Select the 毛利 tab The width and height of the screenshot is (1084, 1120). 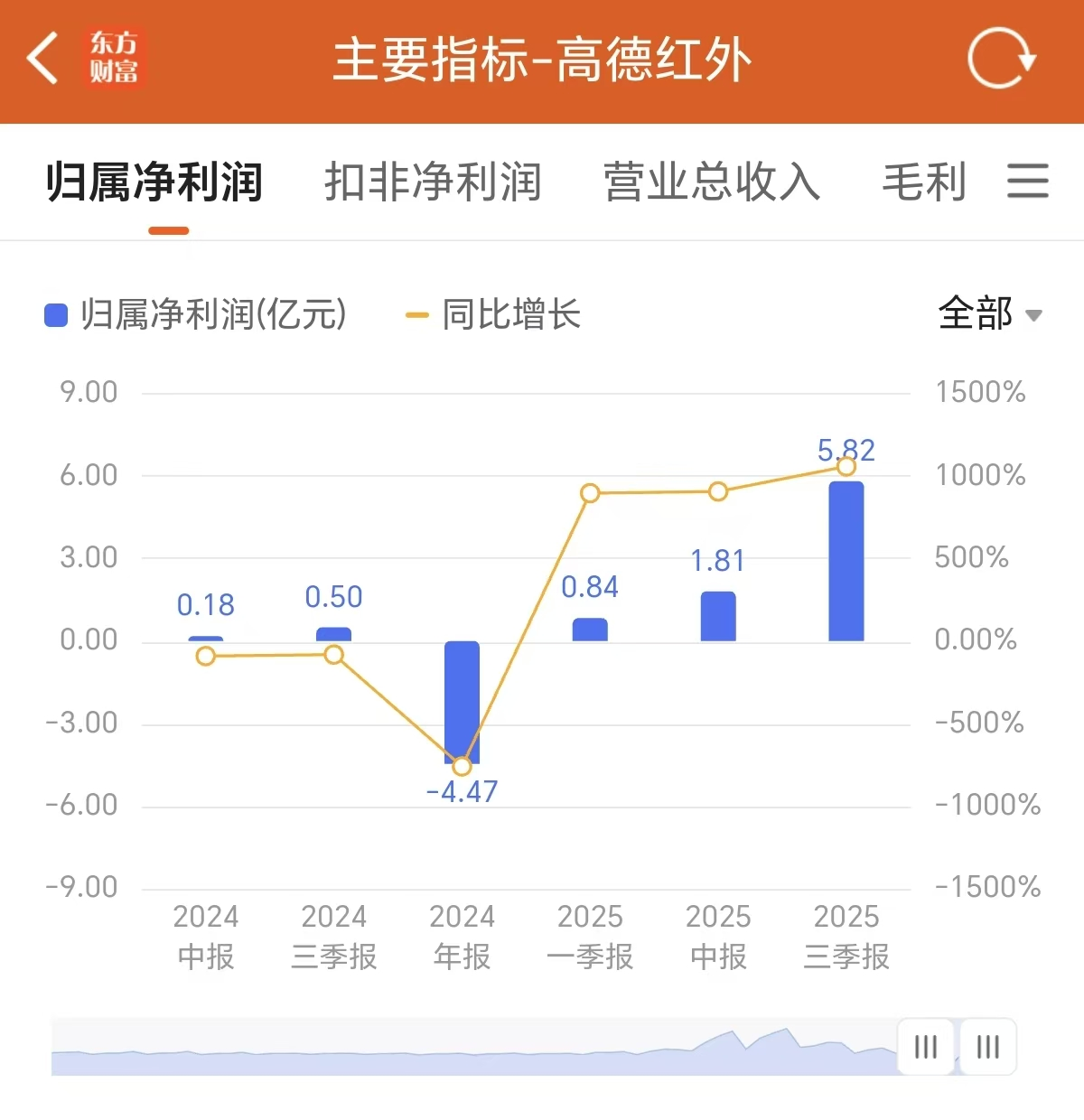924,182
